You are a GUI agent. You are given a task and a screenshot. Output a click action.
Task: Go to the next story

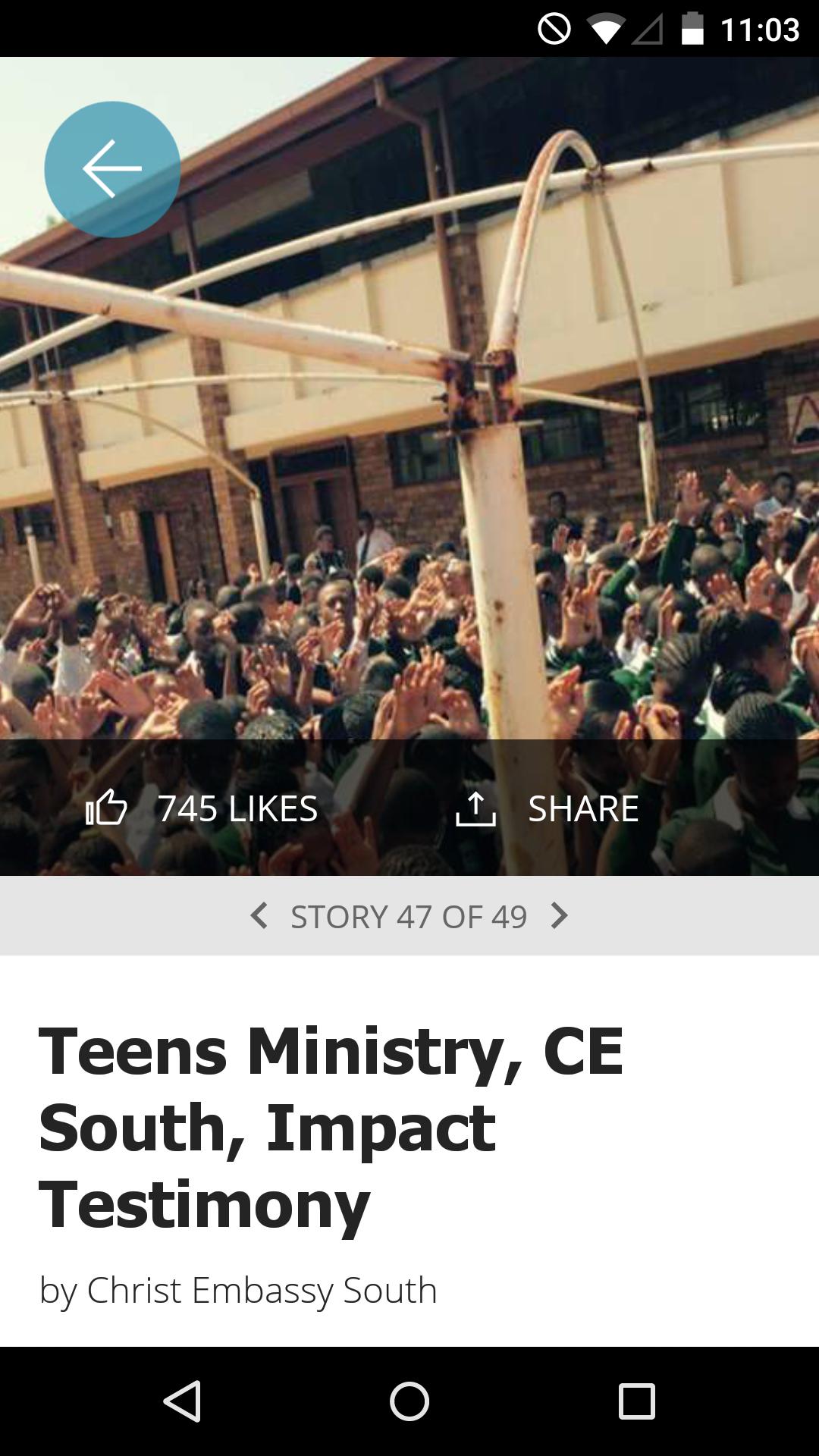[560, 916]
